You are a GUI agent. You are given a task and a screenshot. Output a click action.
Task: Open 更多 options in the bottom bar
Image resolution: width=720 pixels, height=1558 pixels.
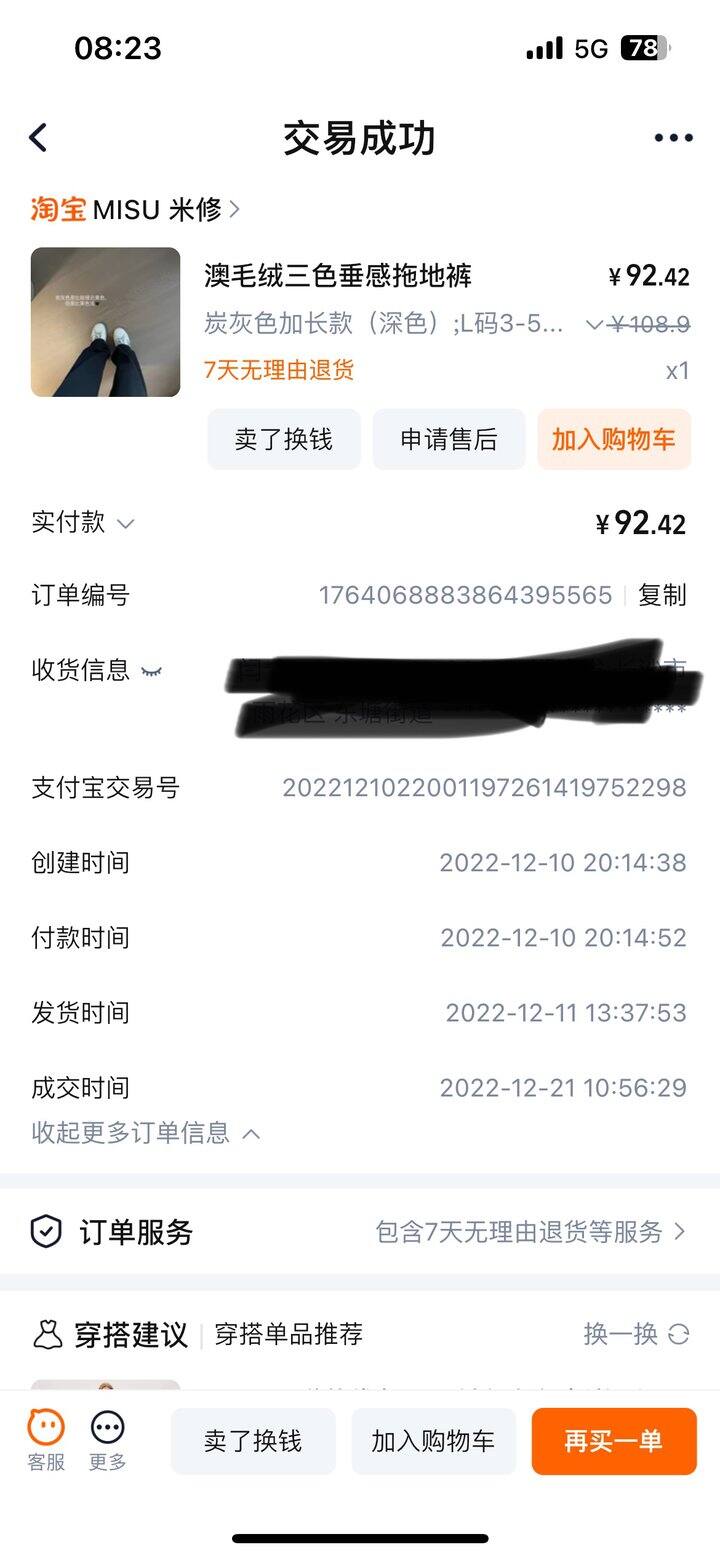107,1441
